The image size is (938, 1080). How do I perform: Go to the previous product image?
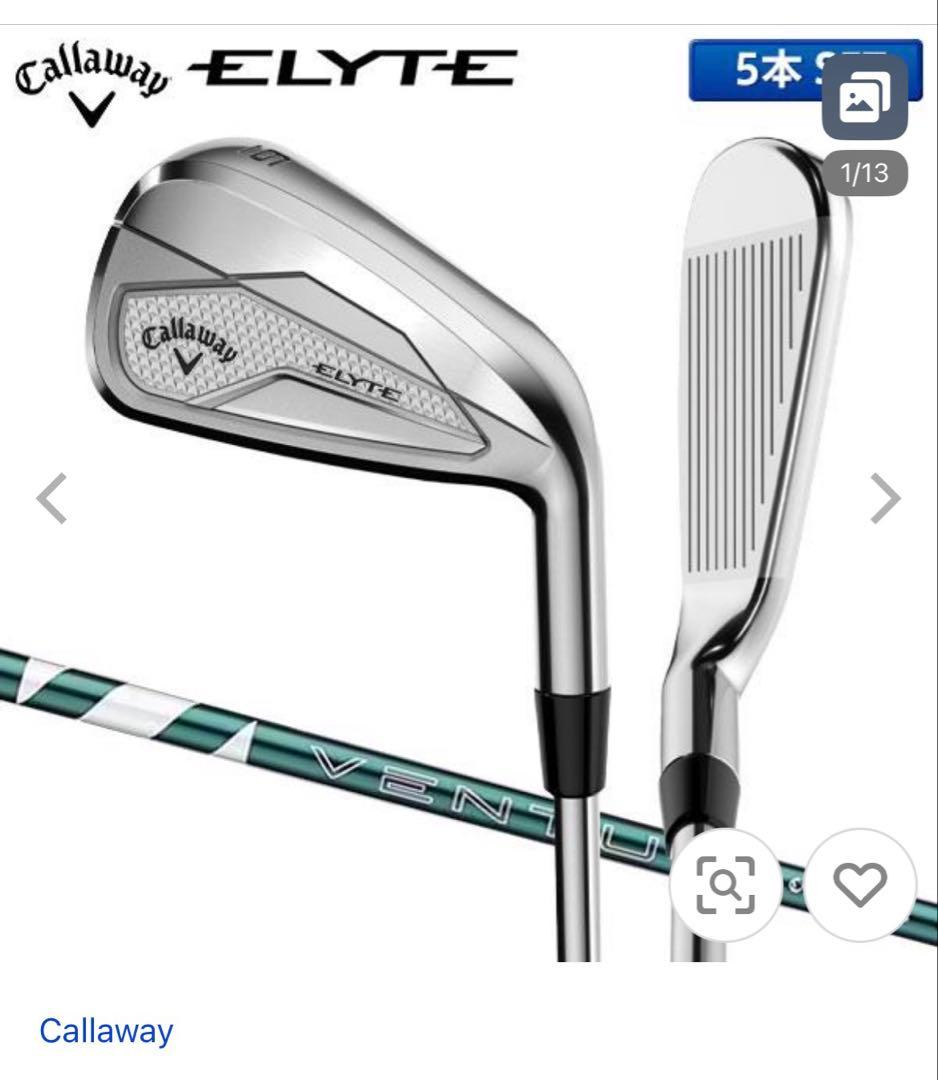click(x=52, y=498)
